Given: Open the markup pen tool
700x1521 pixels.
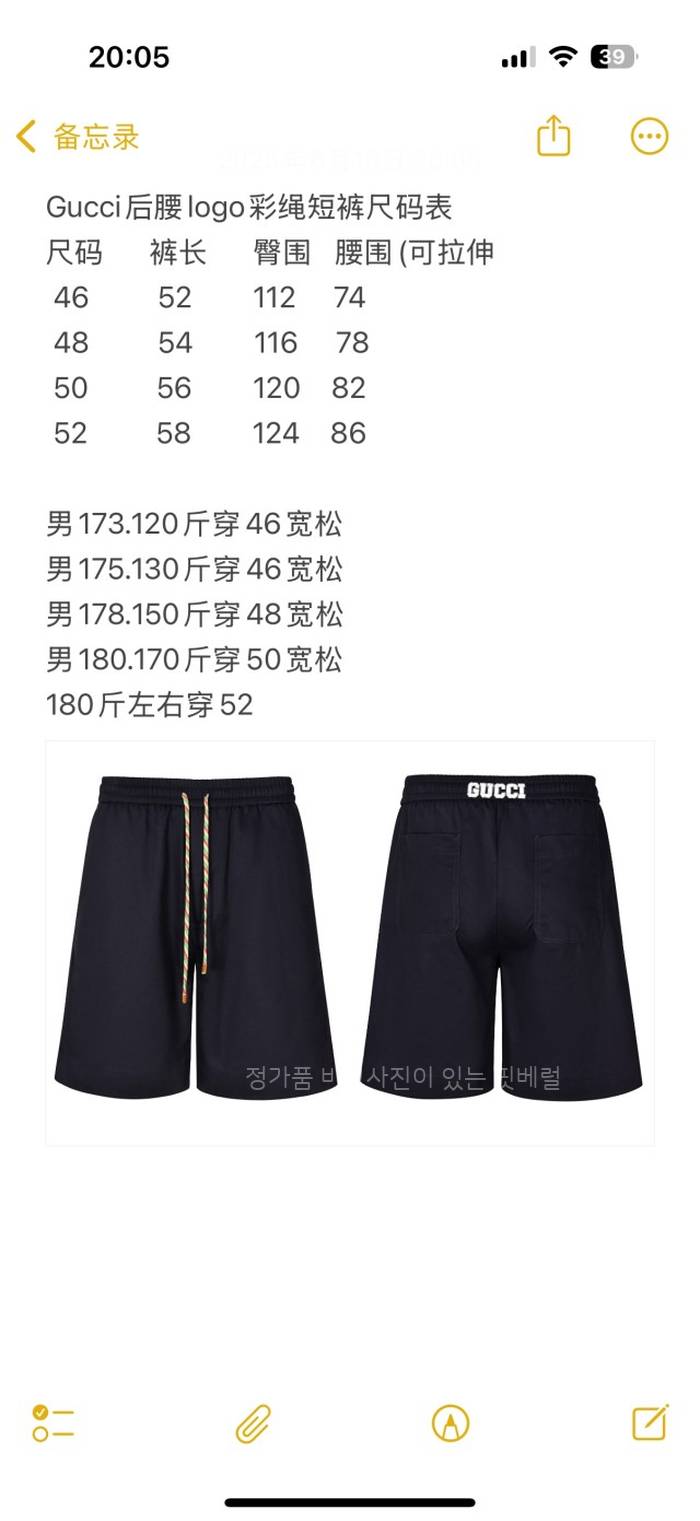Looking at the screenshot, I should 450,1422.
